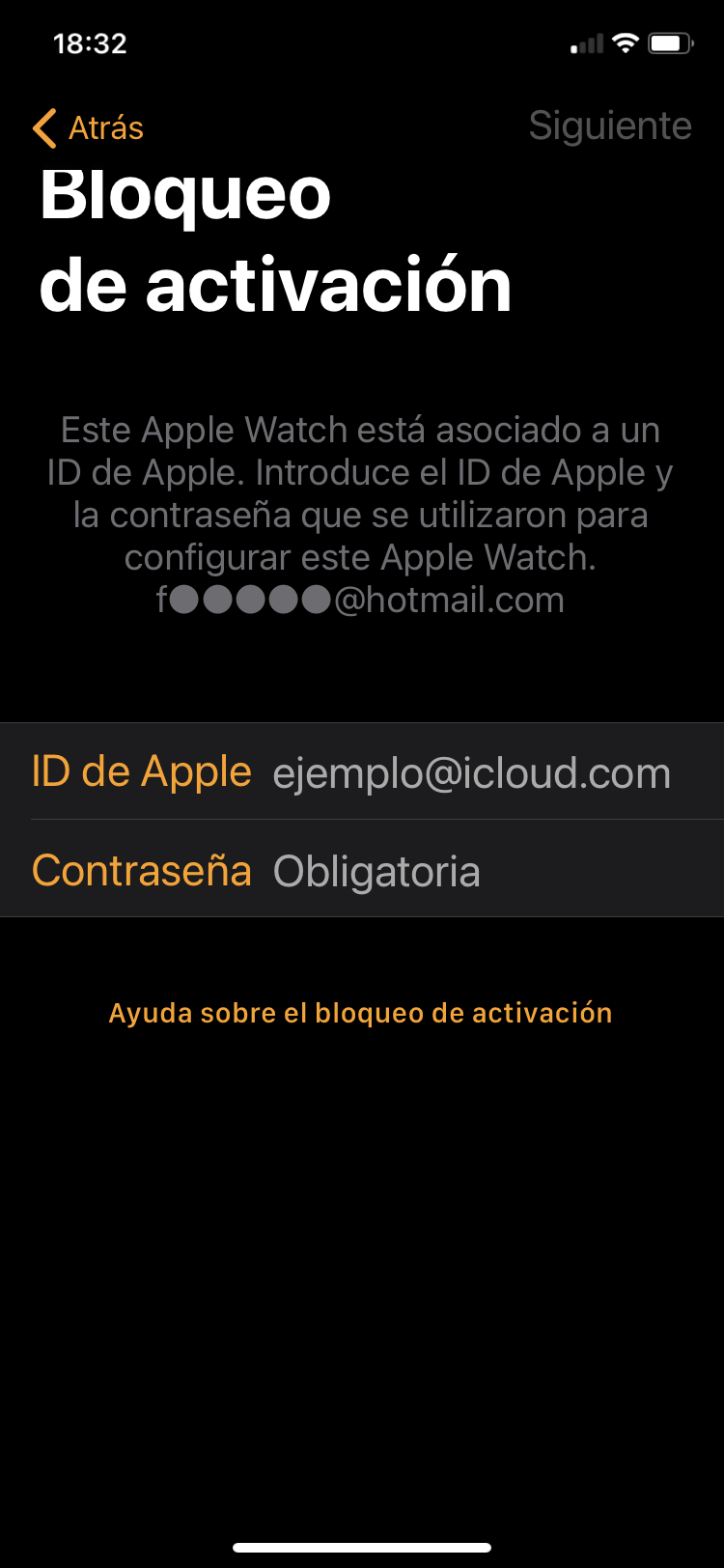Screen dimensions: 724x1568
Task: Open Ayuda sobre el bloqueo de activación
Action: [x=360, y=1013]
